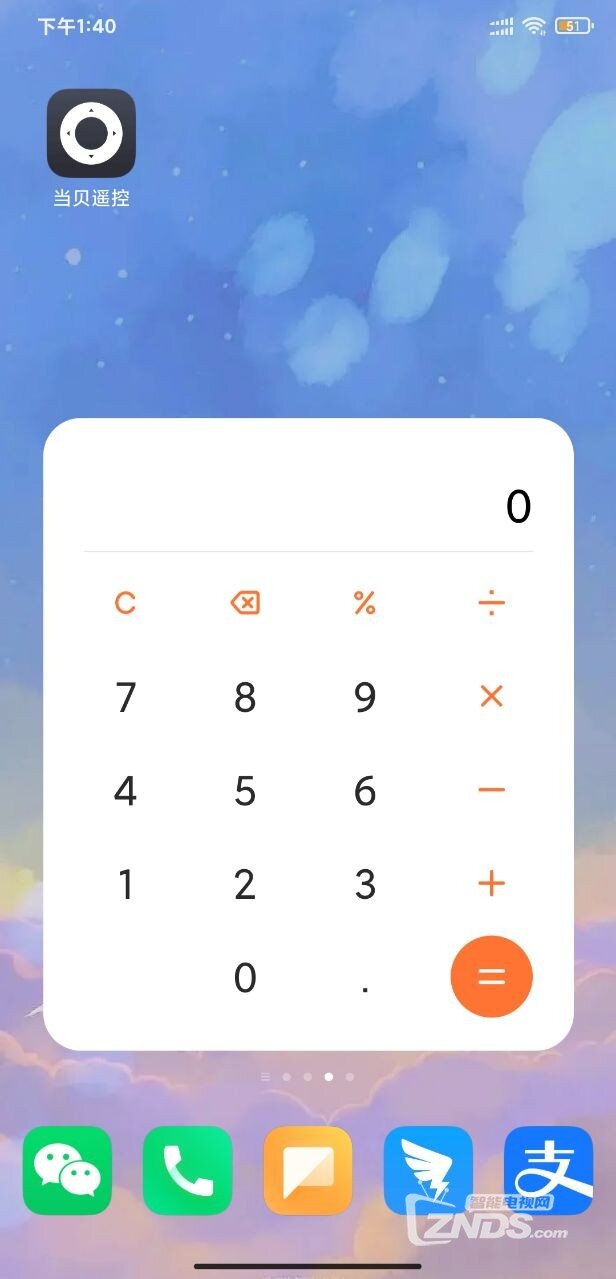
Task: Enter digit 5 on calculator
Action: [245, 791]
